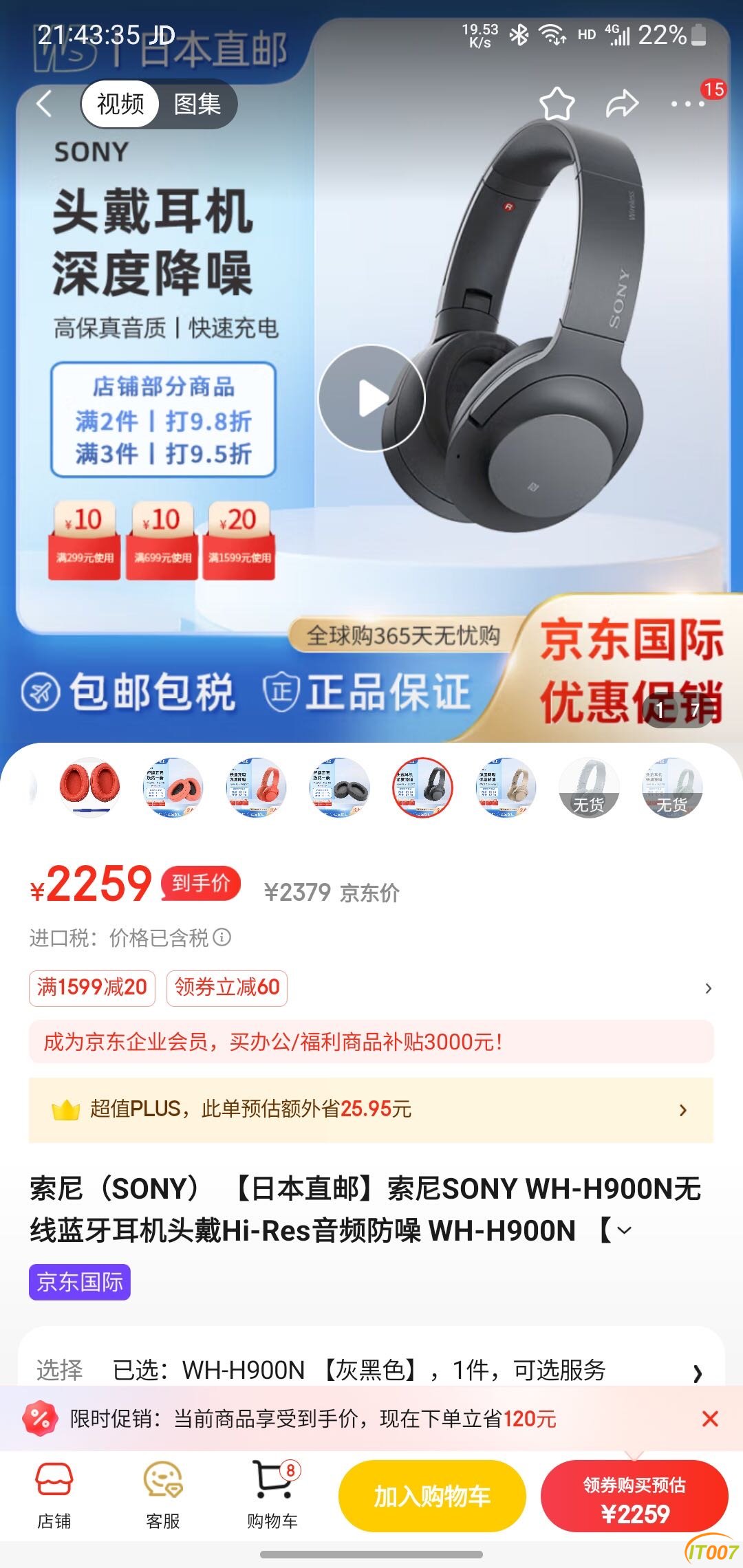
Task: Share this product
Action: [622, 105]
